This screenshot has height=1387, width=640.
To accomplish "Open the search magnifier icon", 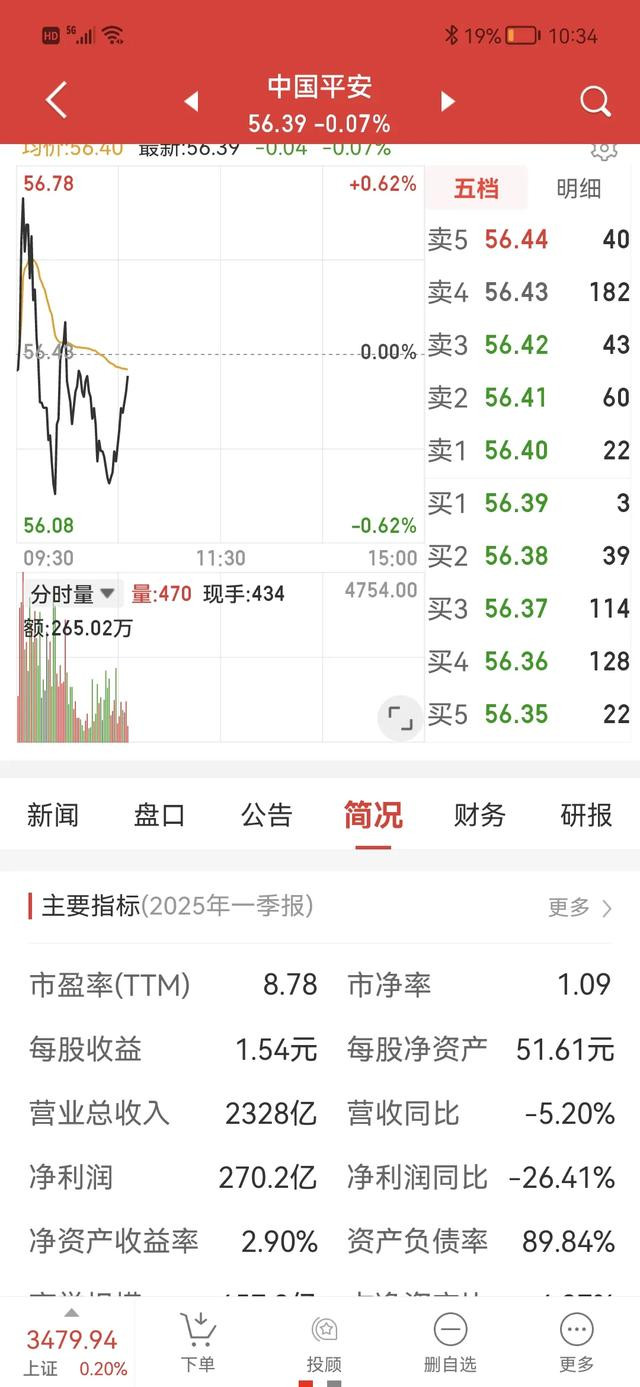I will 595,101.
